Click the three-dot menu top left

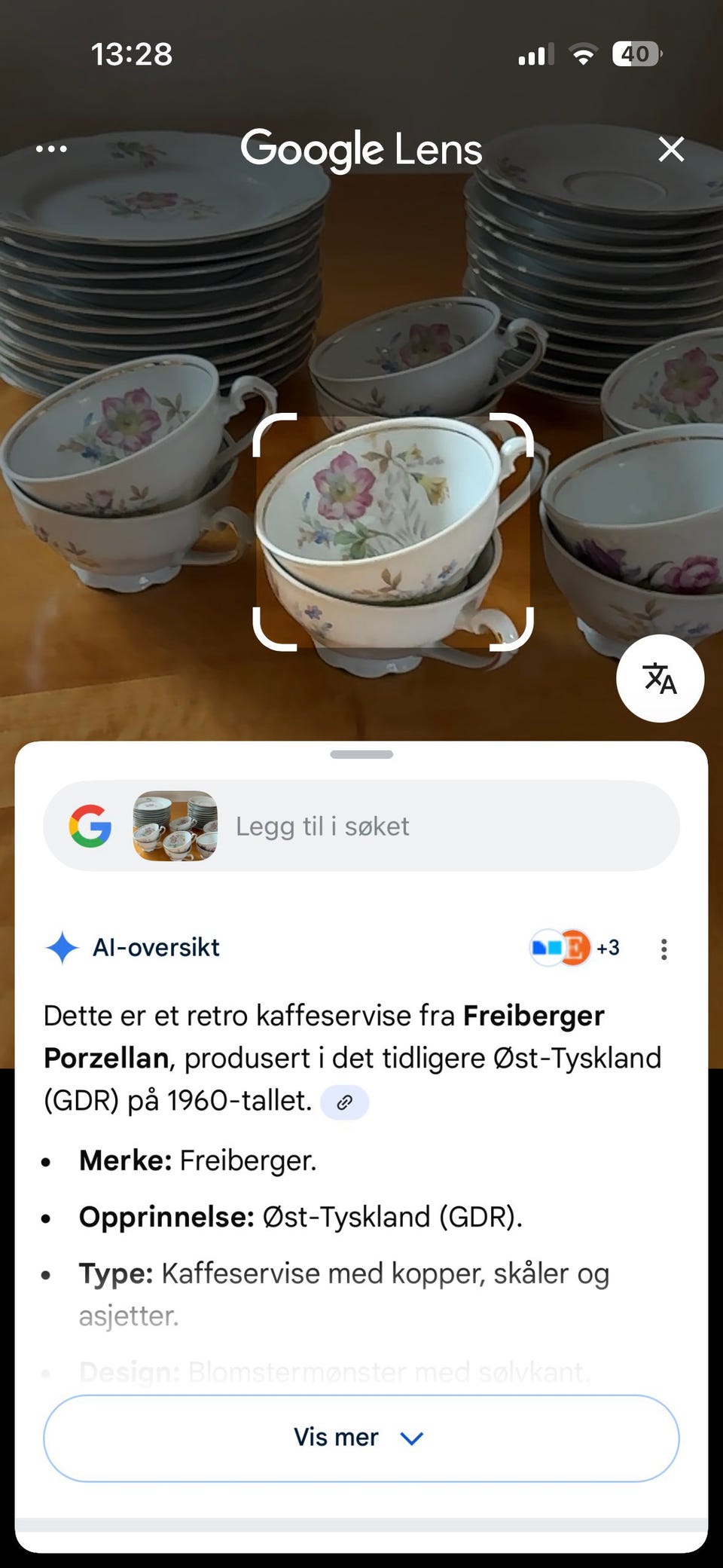(x=50, y=148)
